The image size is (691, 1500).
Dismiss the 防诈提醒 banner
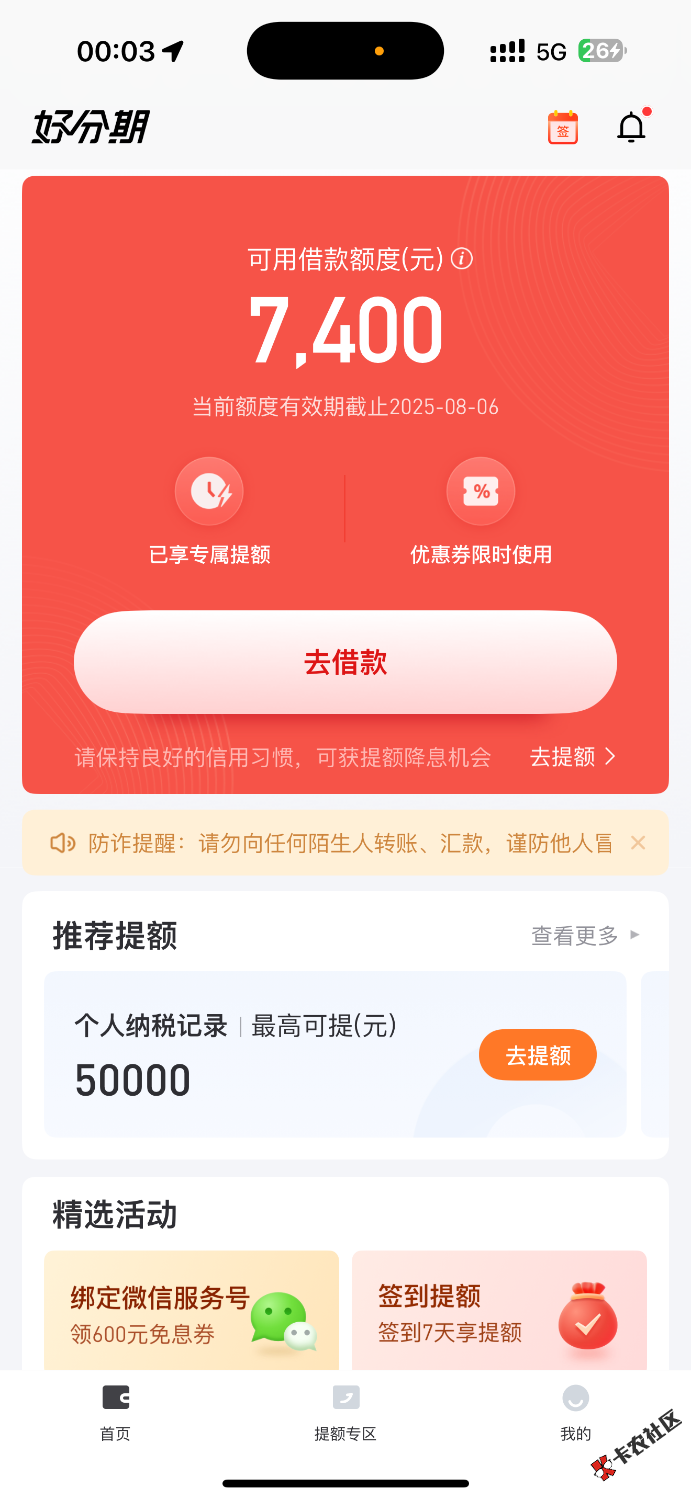[638, 843]
